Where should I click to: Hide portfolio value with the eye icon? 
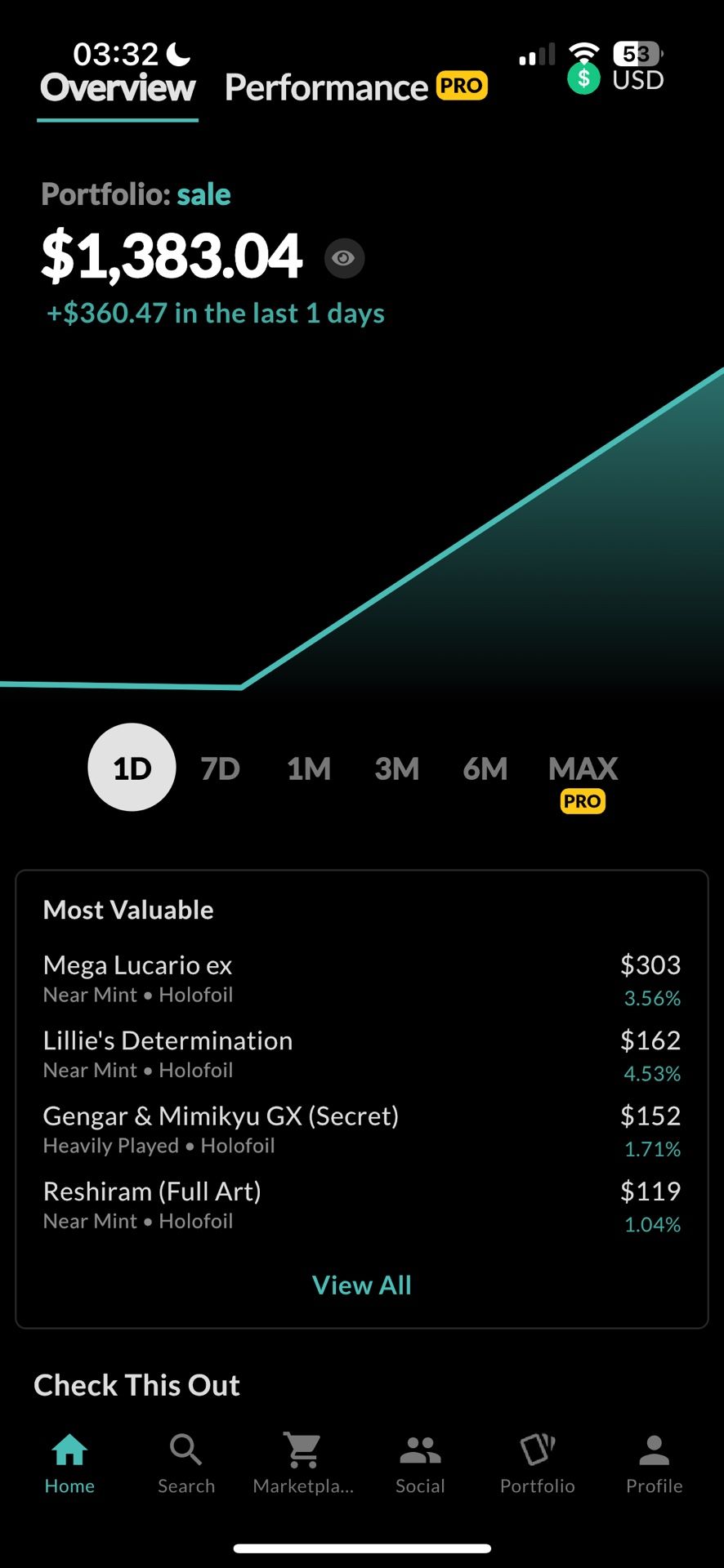tap(344, 258)
